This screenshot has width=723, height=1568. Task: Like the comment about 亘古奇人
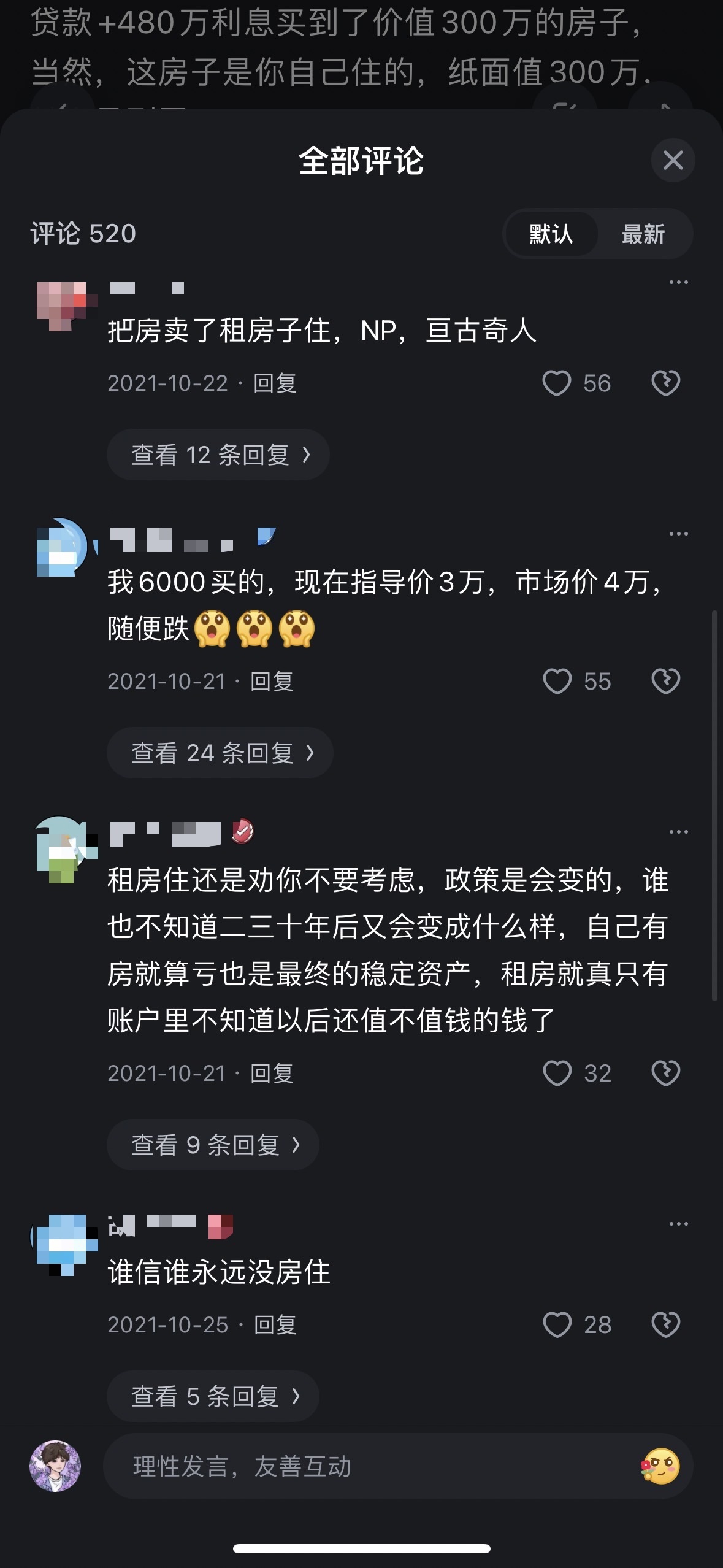557,383
